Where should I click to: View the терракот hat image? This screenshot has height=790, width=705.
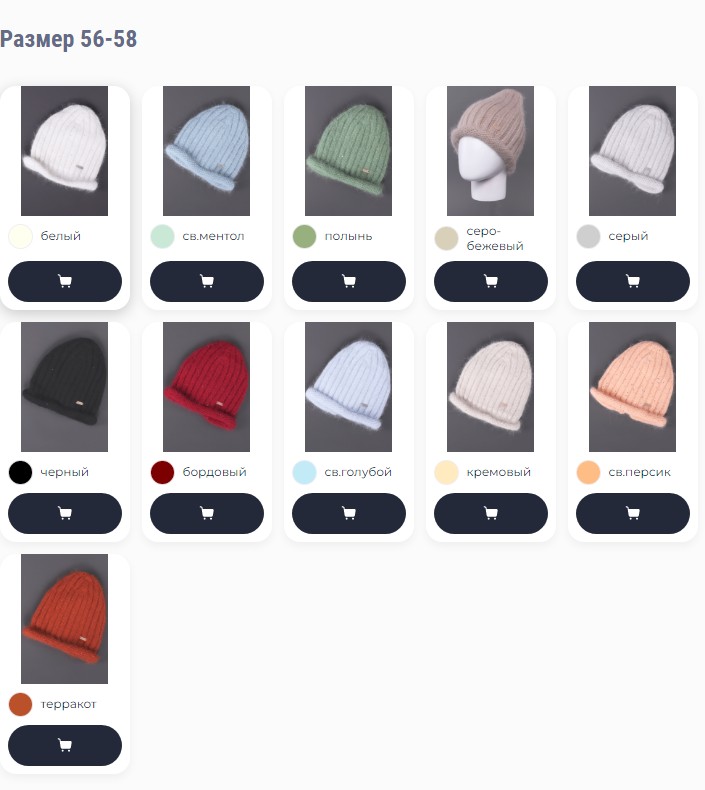[65, 619]
